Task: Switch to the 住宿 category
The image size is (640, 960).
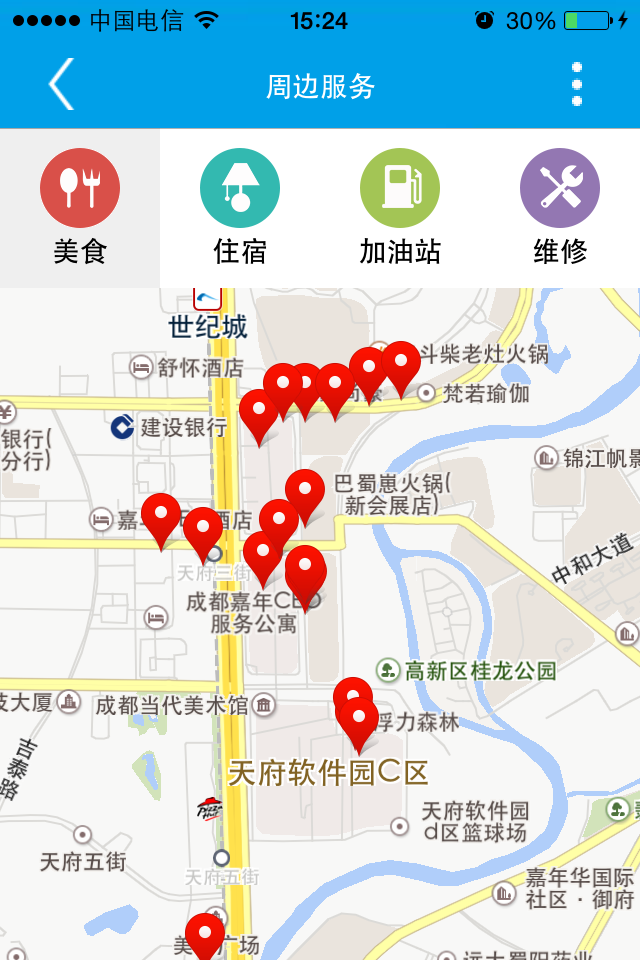Action: coord(240,208)
